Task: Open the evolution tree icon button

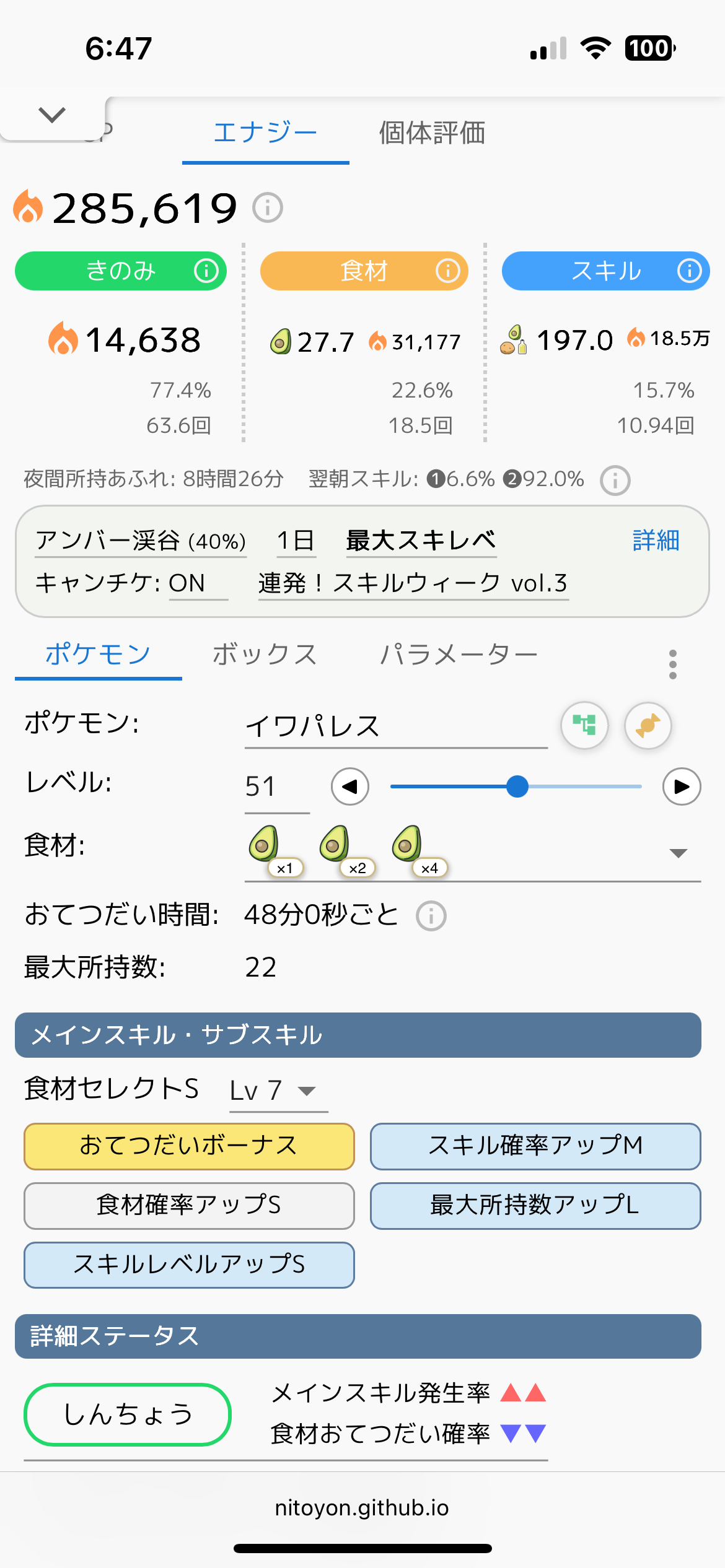Action: pos(584,725)
